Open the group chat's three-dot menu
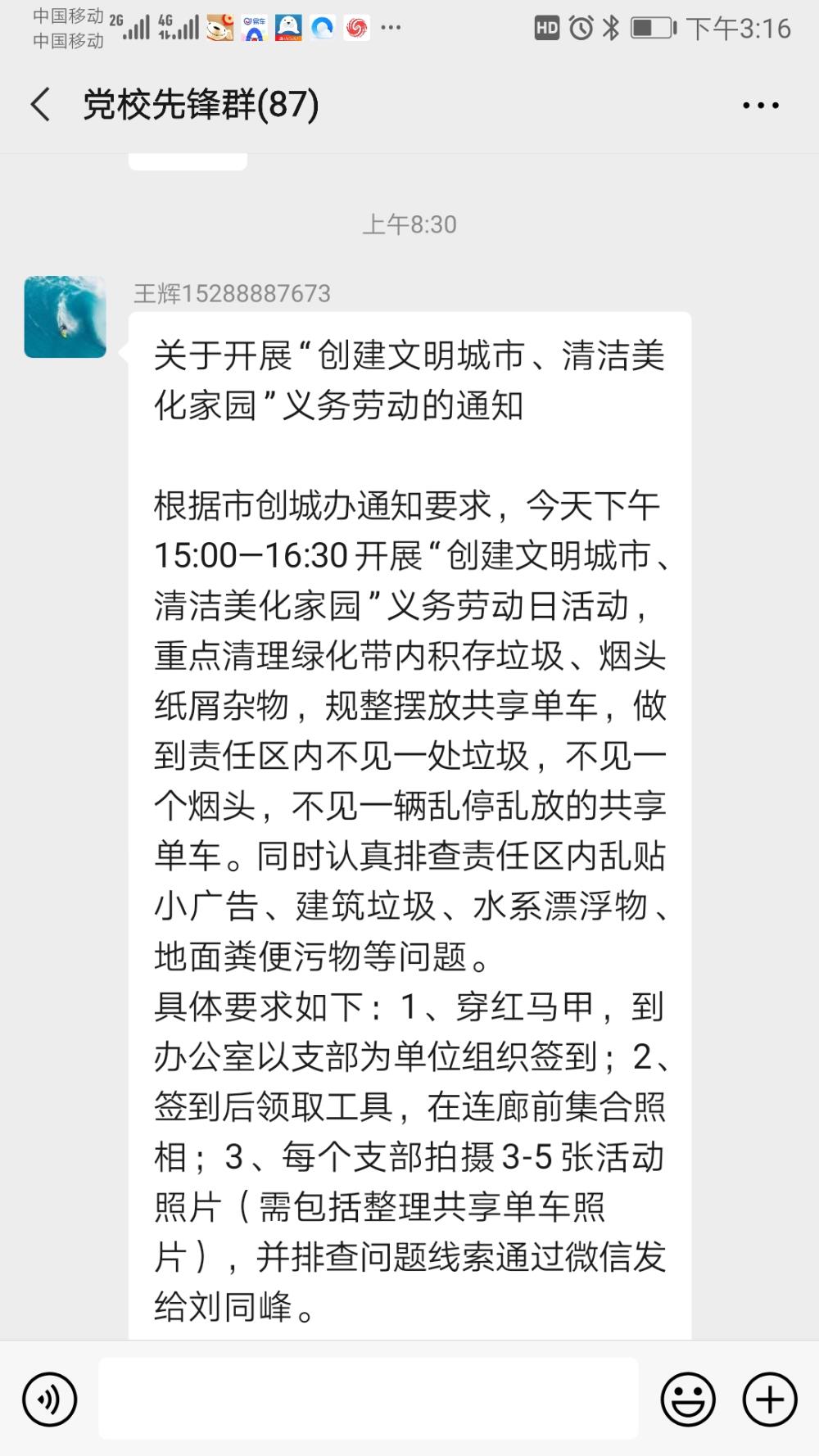819x1456 pixels. point(760,106)
